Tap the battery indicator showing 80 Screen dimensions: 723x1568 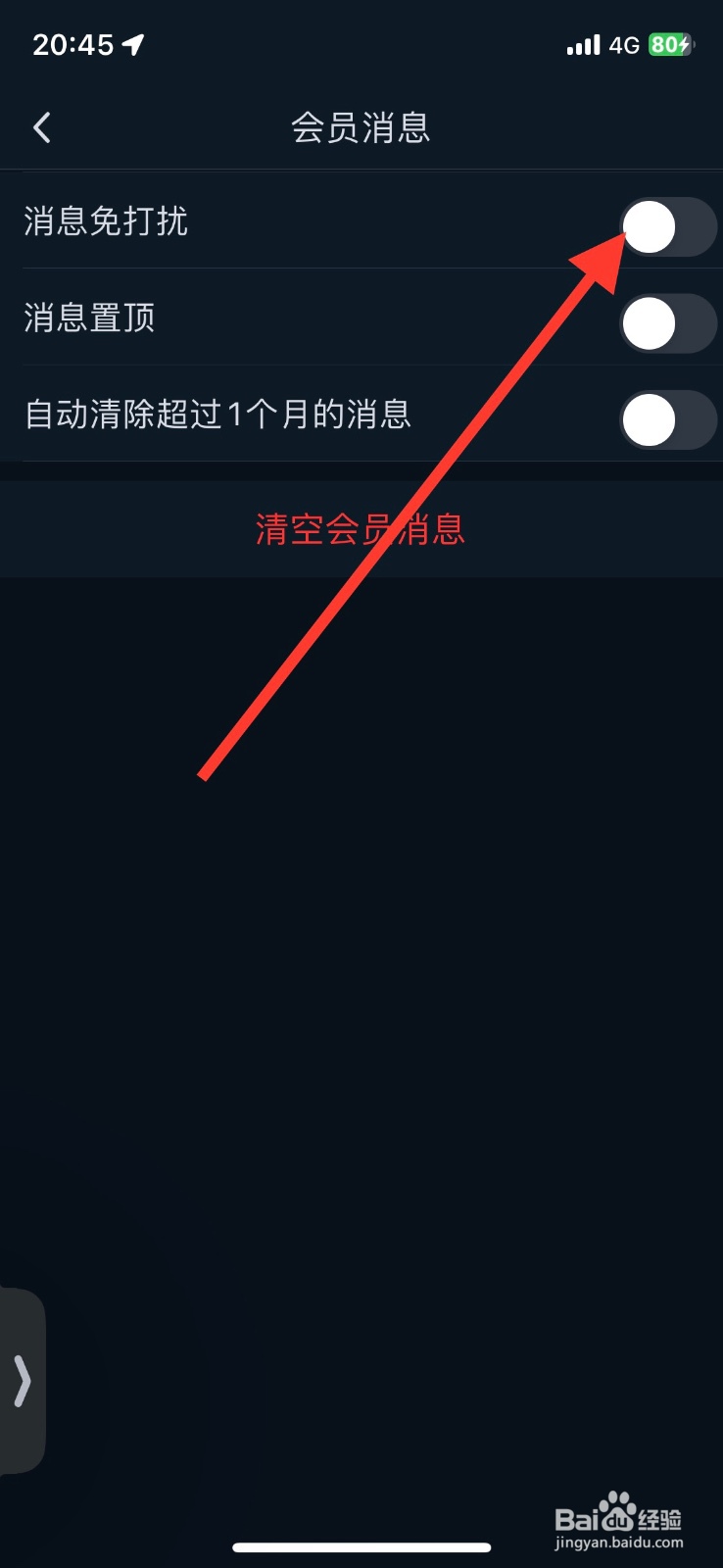coord(670,43)
